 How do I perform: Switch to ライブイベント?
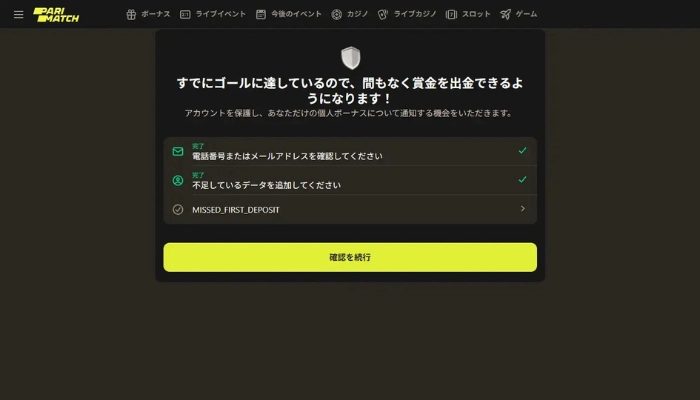click(x=213, y=15)
